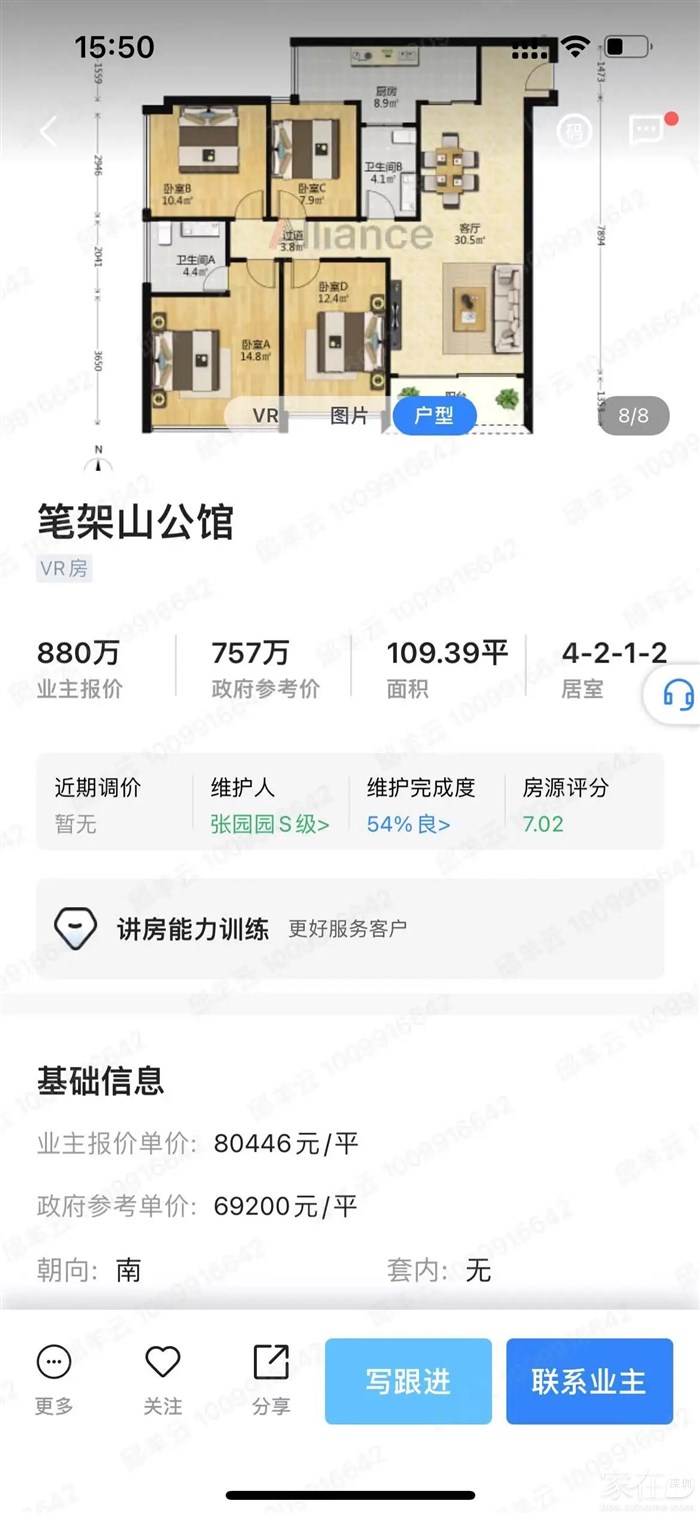Open maintainer 张园园 S级 details
700x1514 pixels.
[x=269, y=824]
